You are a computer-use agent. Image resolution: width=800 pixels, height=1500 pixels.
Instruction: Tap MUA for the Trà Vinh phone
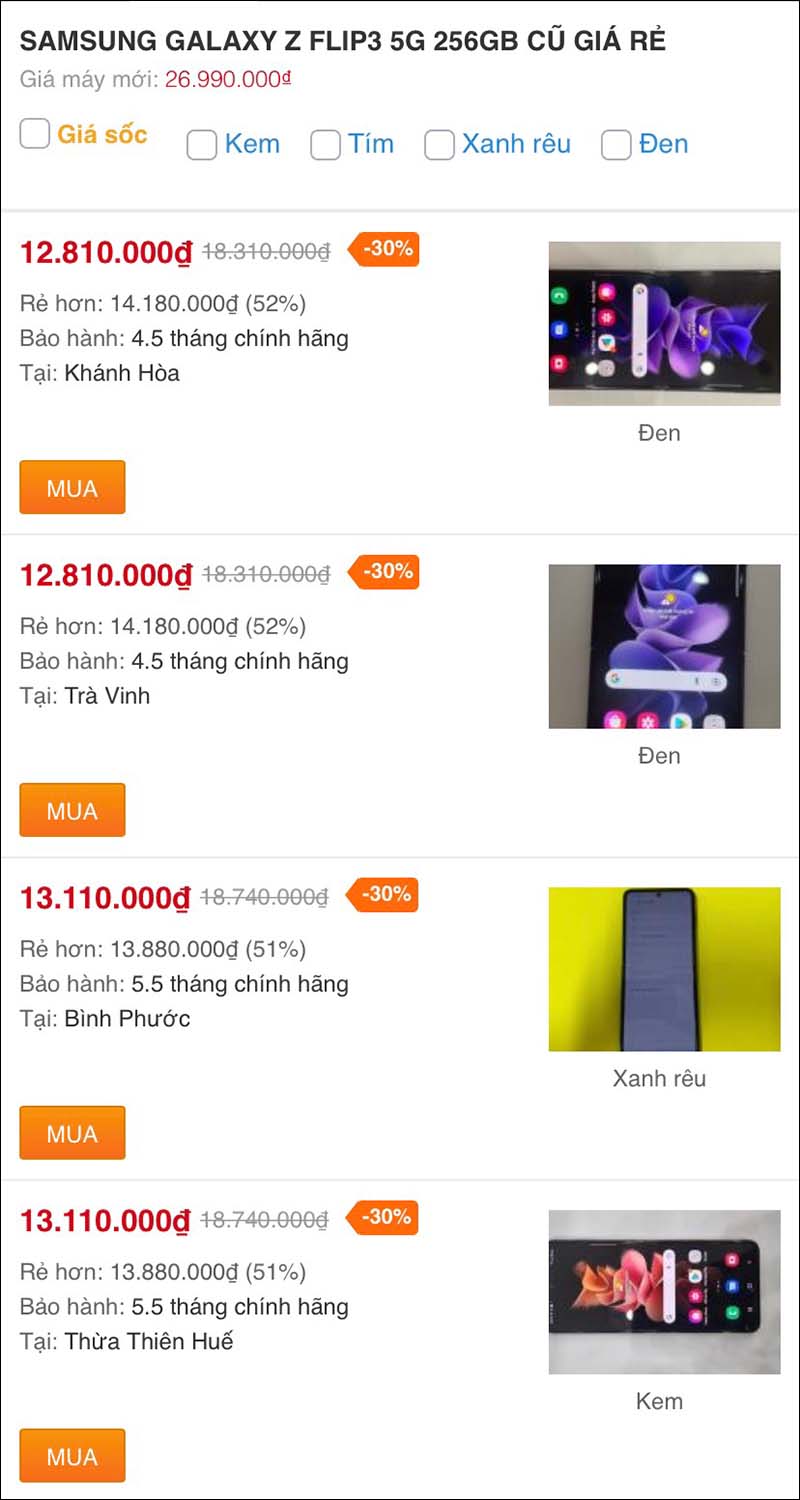tap(72, 811)
